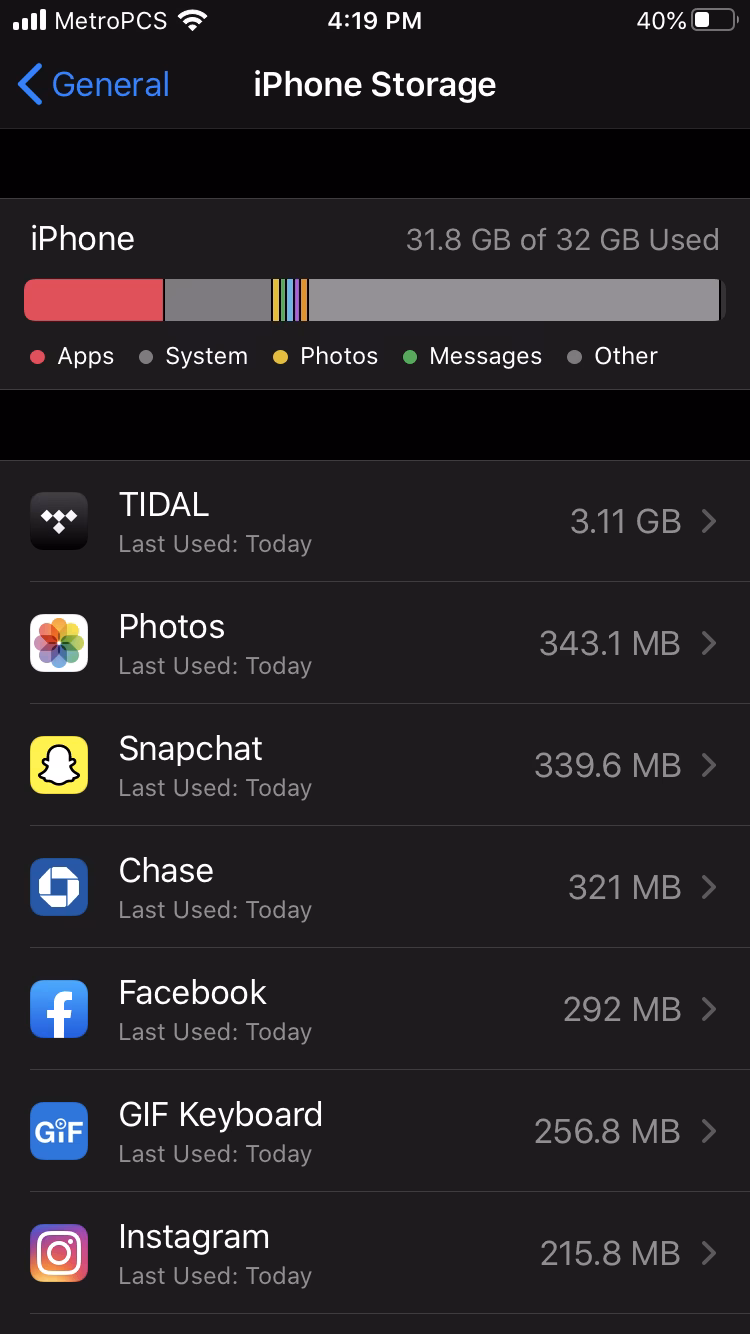This screenshot has height=1334, width=750.
Task: Select the Chase storage row
Action: pyautogui.click(x=375, y=887)
